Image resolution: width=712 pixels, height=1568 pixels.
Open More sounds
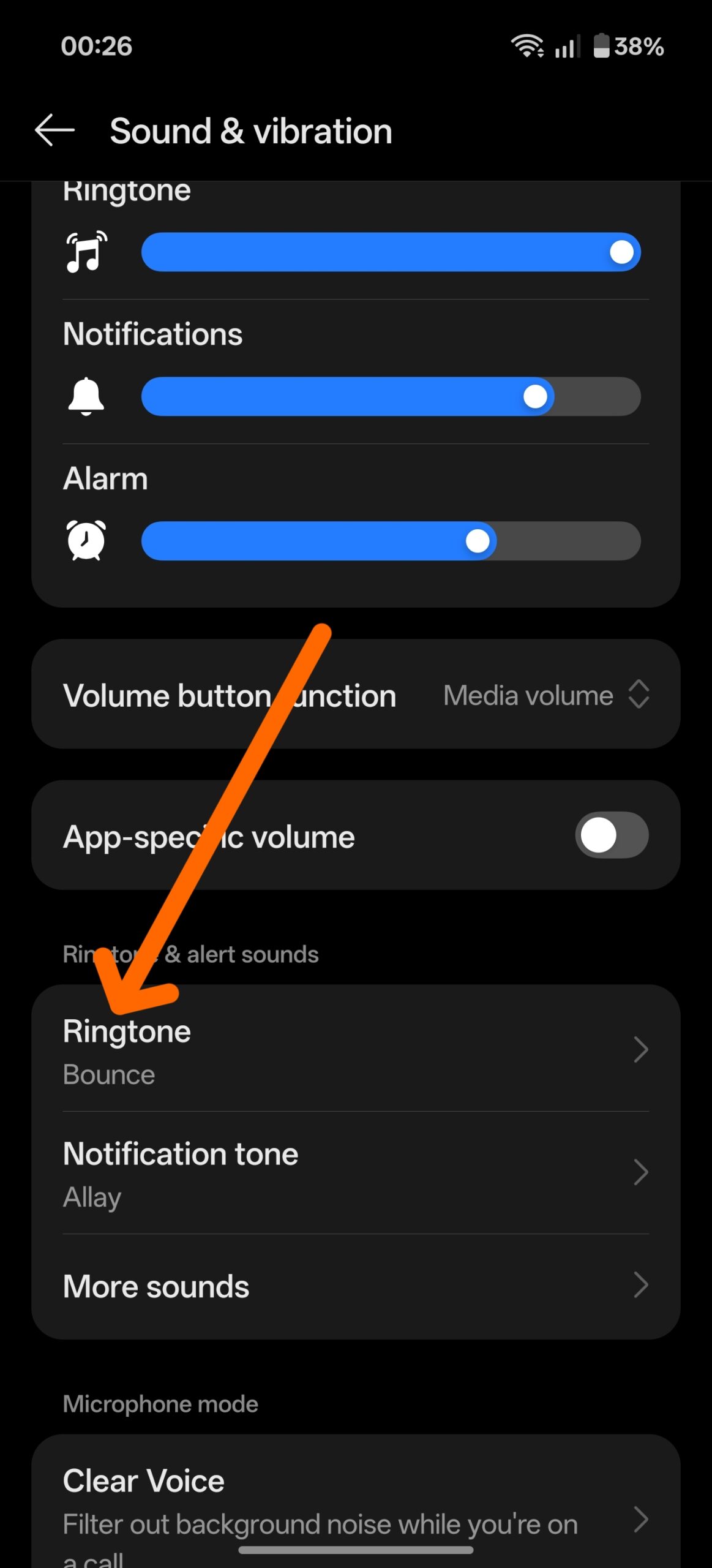(355, 1285)
